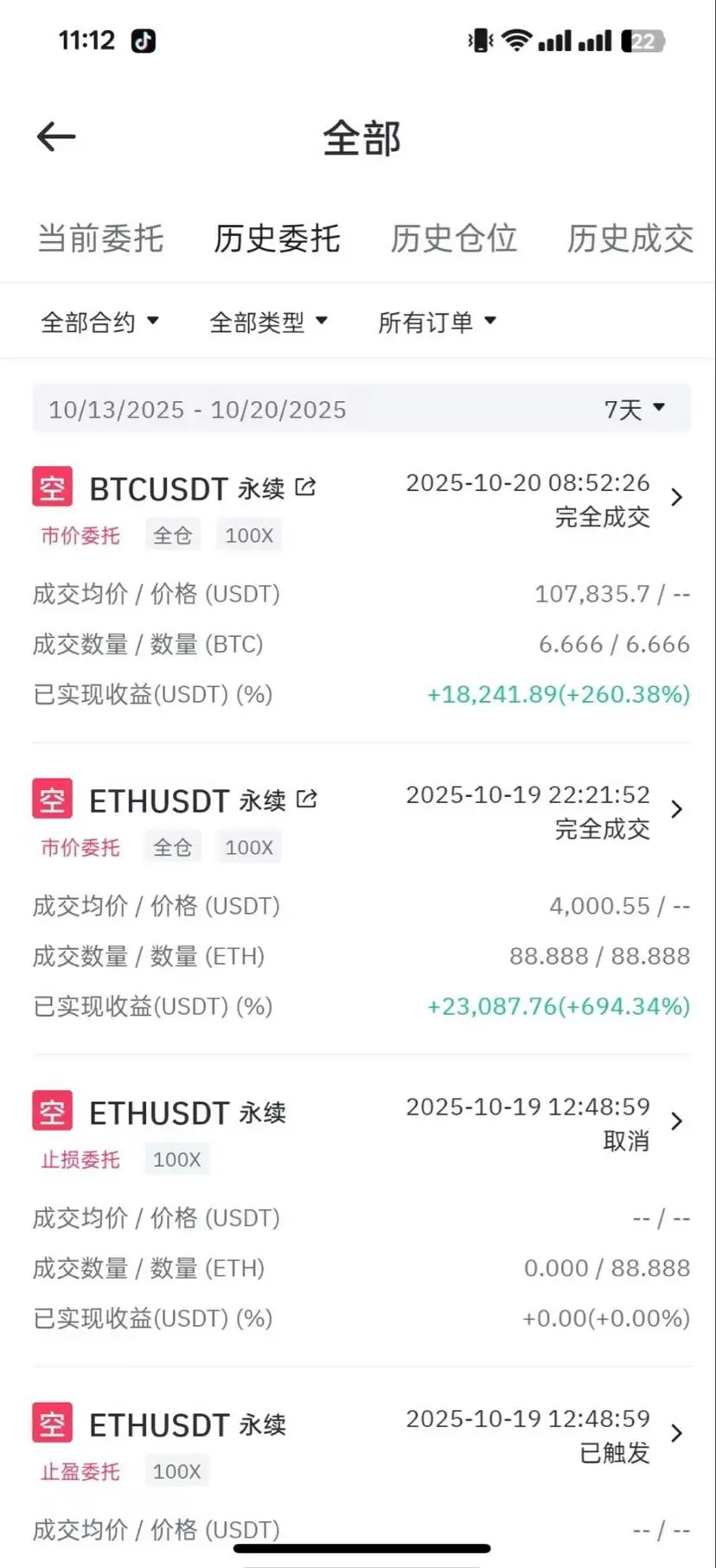Image resolution: width=716 pixels, height=1568 pixels.
Task: Share the BTCUSDT order
Action: pos(305,488)
